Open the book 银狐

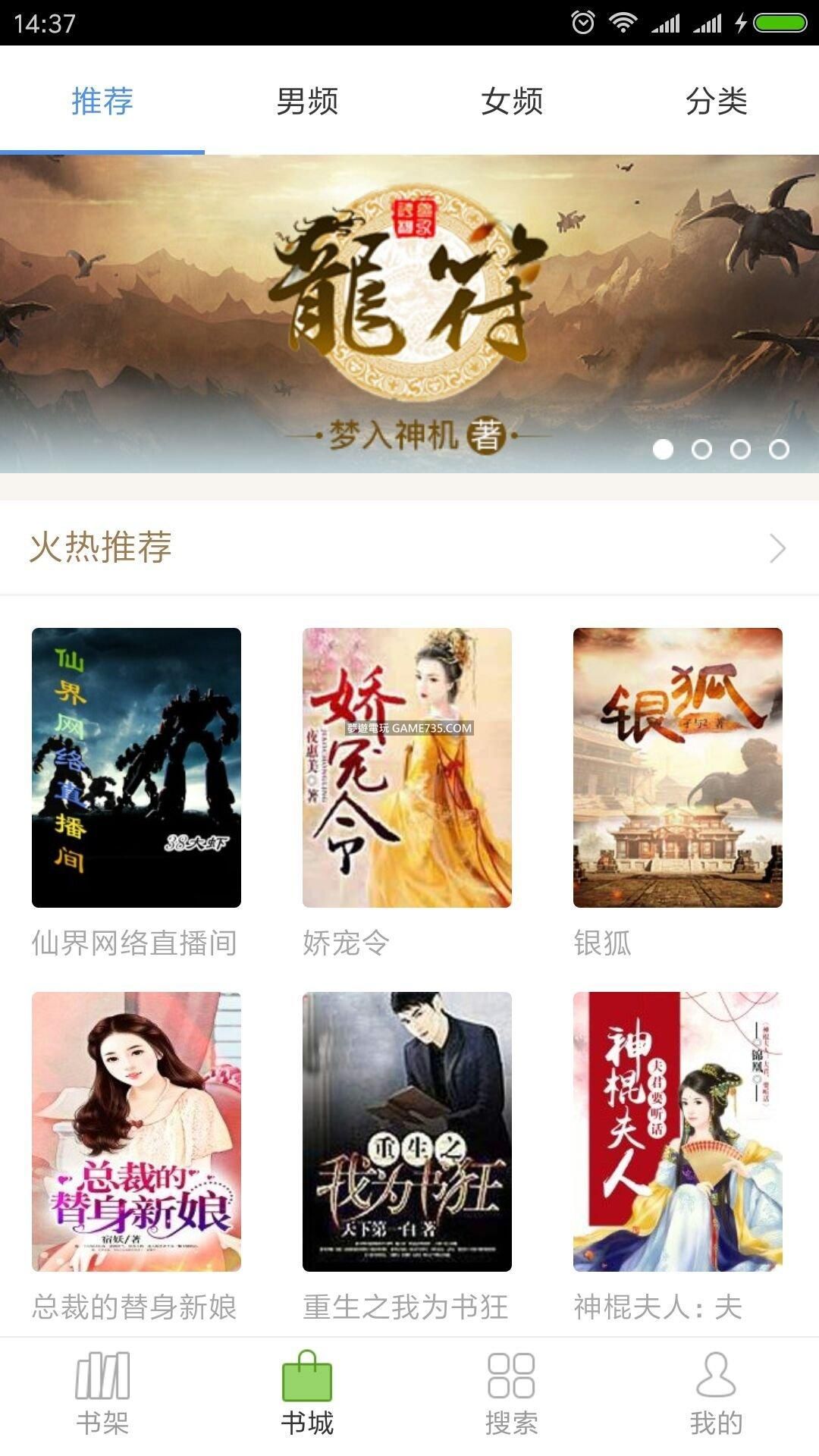(x=677, y=767)
